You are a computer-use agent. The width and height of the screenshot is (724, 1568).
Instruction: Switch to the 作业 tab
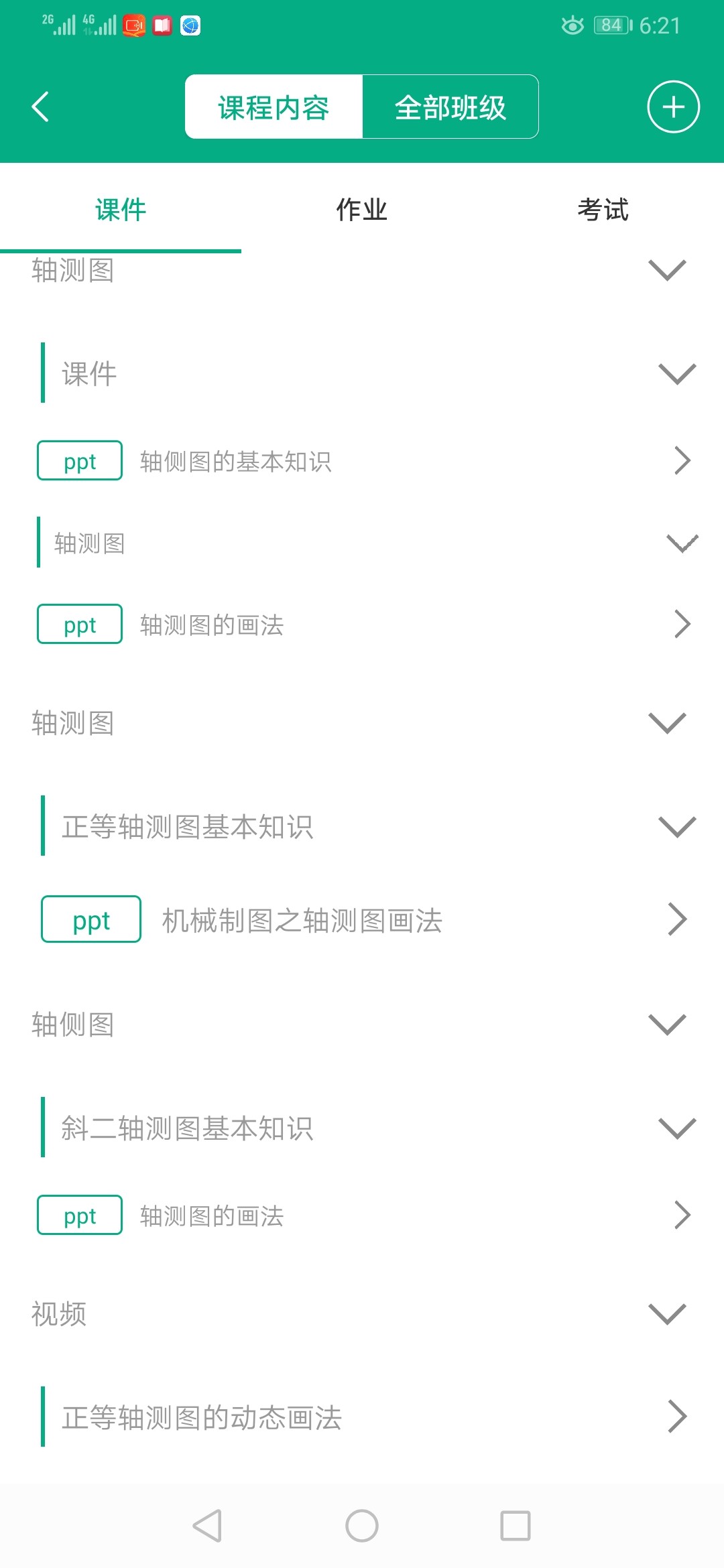362,210
